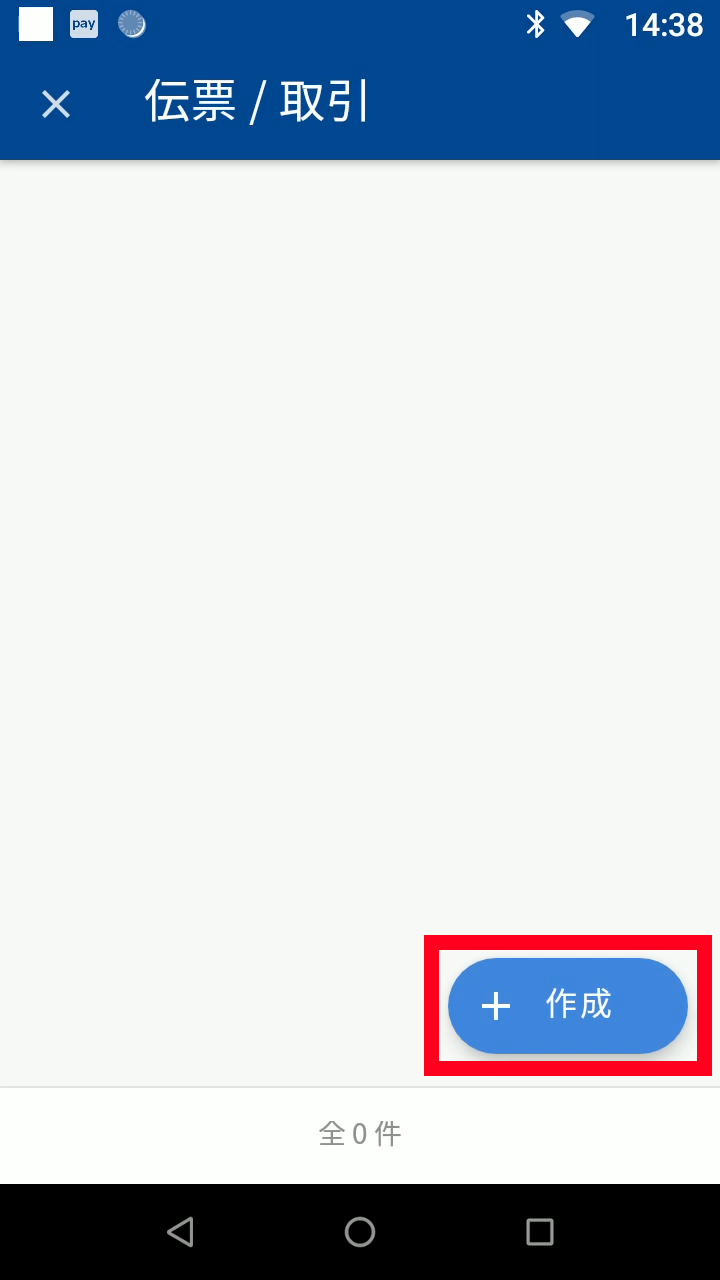720x1280 pixels.
Task: Go back with the system back button
Action: coord(180,1232)
